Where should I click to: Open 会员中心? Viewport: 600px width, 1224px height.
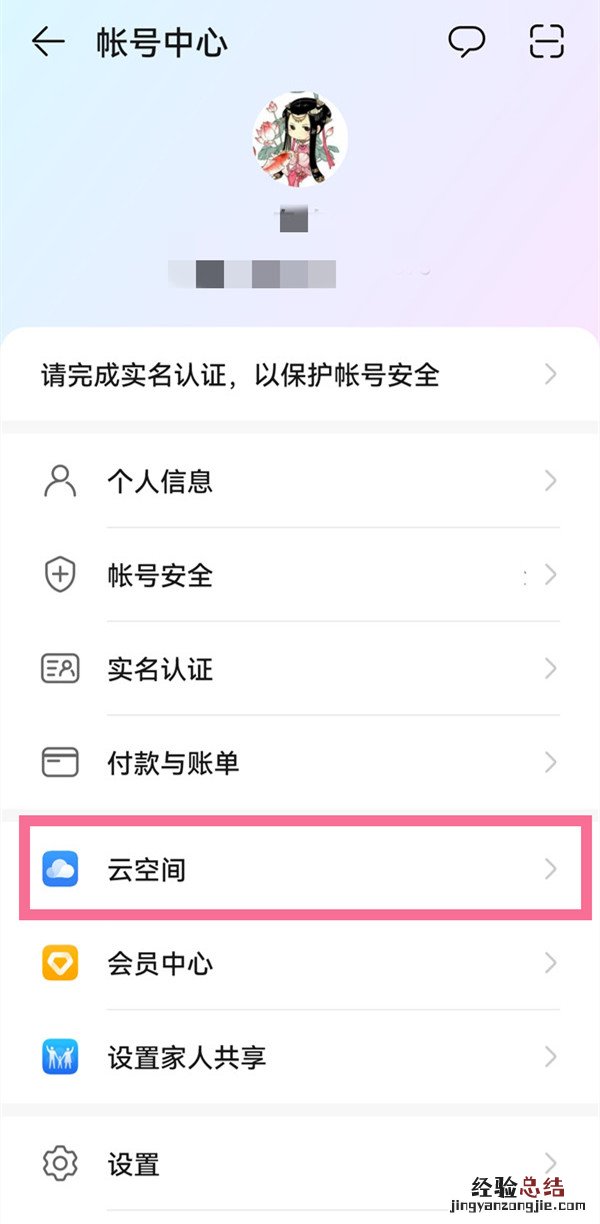click(x=300, y=964)
